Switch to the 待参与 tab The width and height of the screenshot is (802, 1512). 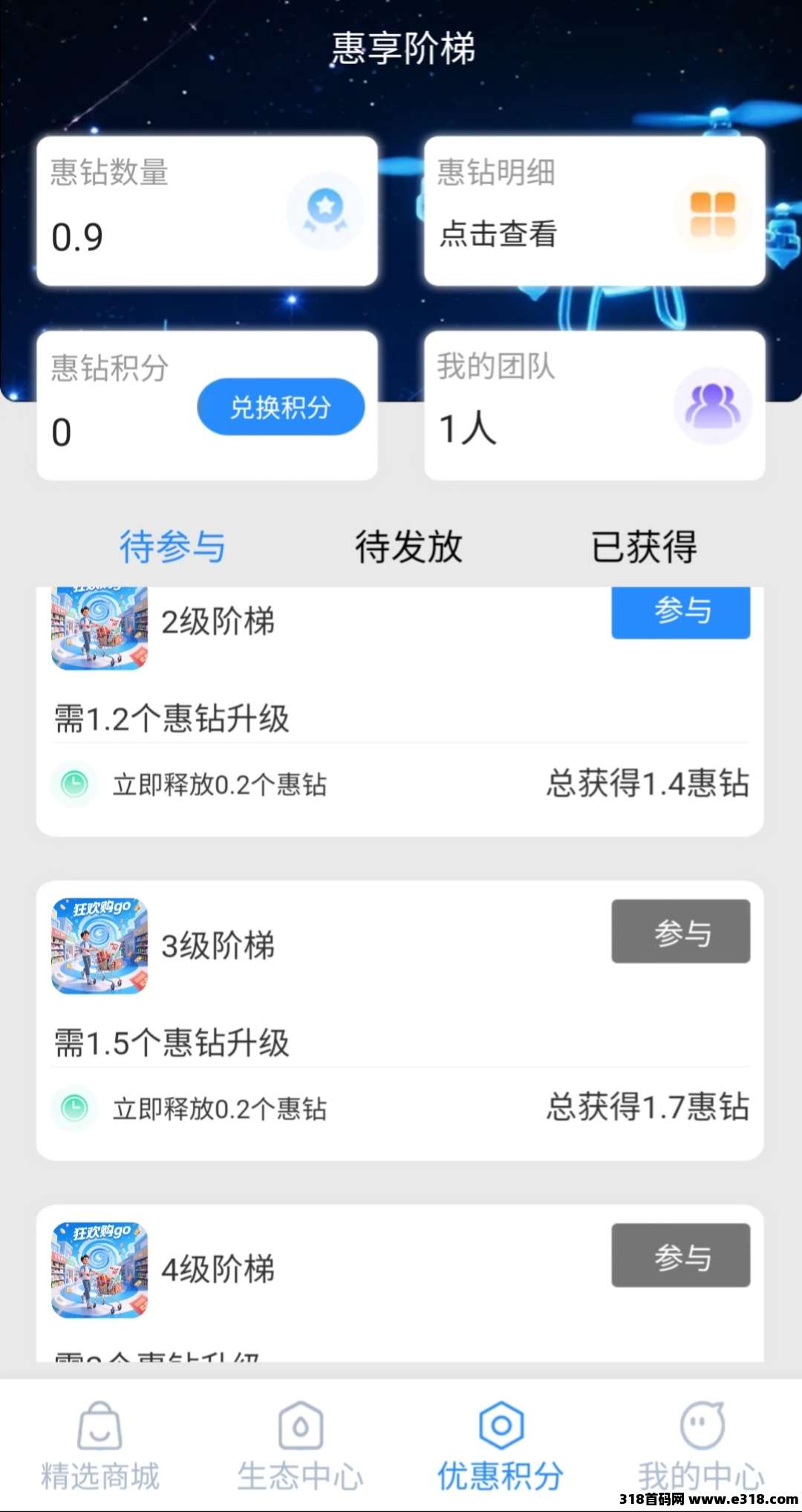170,547
